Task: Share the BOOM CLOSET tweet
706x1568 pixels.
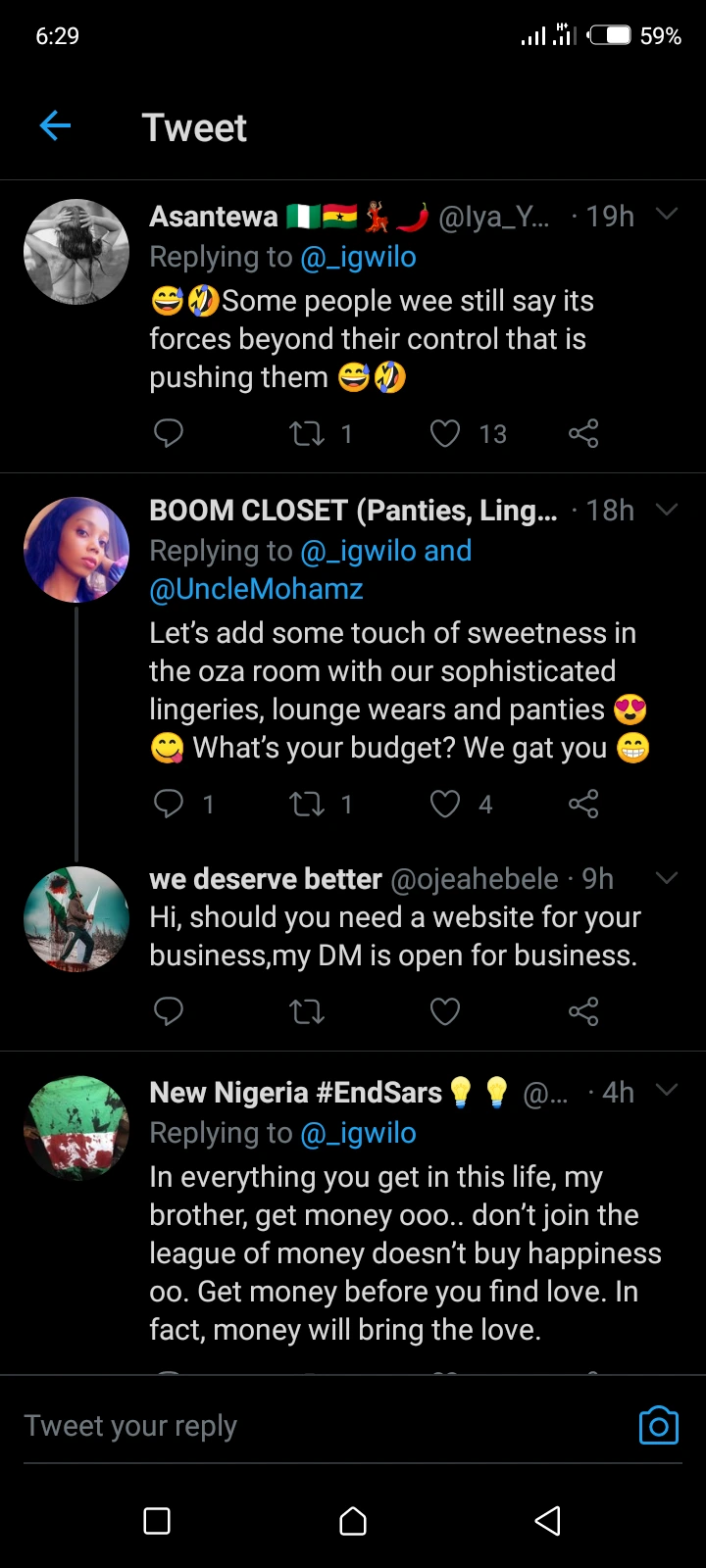Action: pyautogui.click(x=583, y=805)
